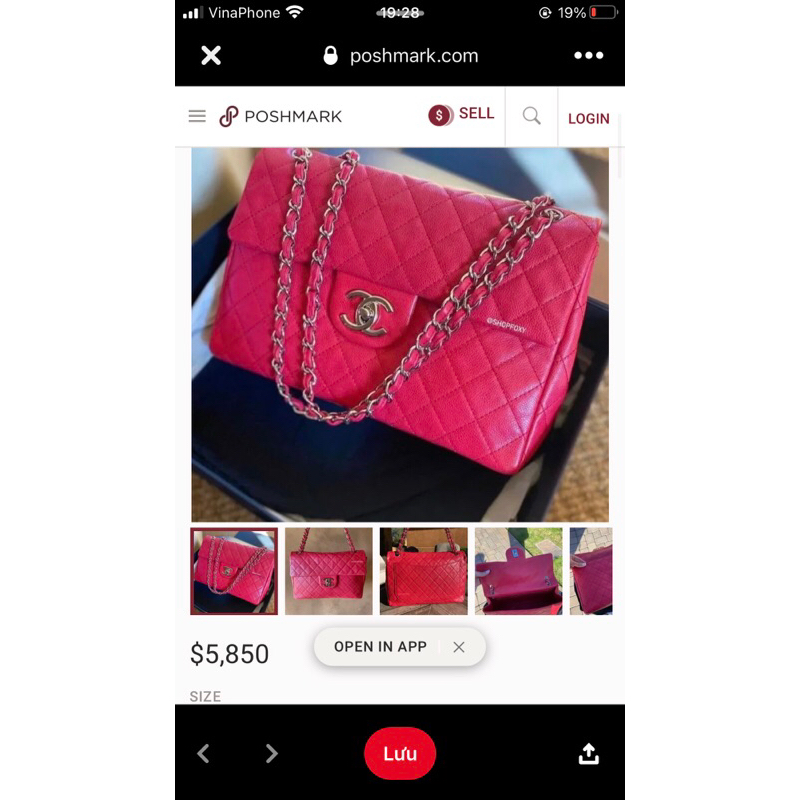Viewport: 800px width, 800px height.
Task: Dismiss the OPEN IN APP banner
Action: (459, 647)
